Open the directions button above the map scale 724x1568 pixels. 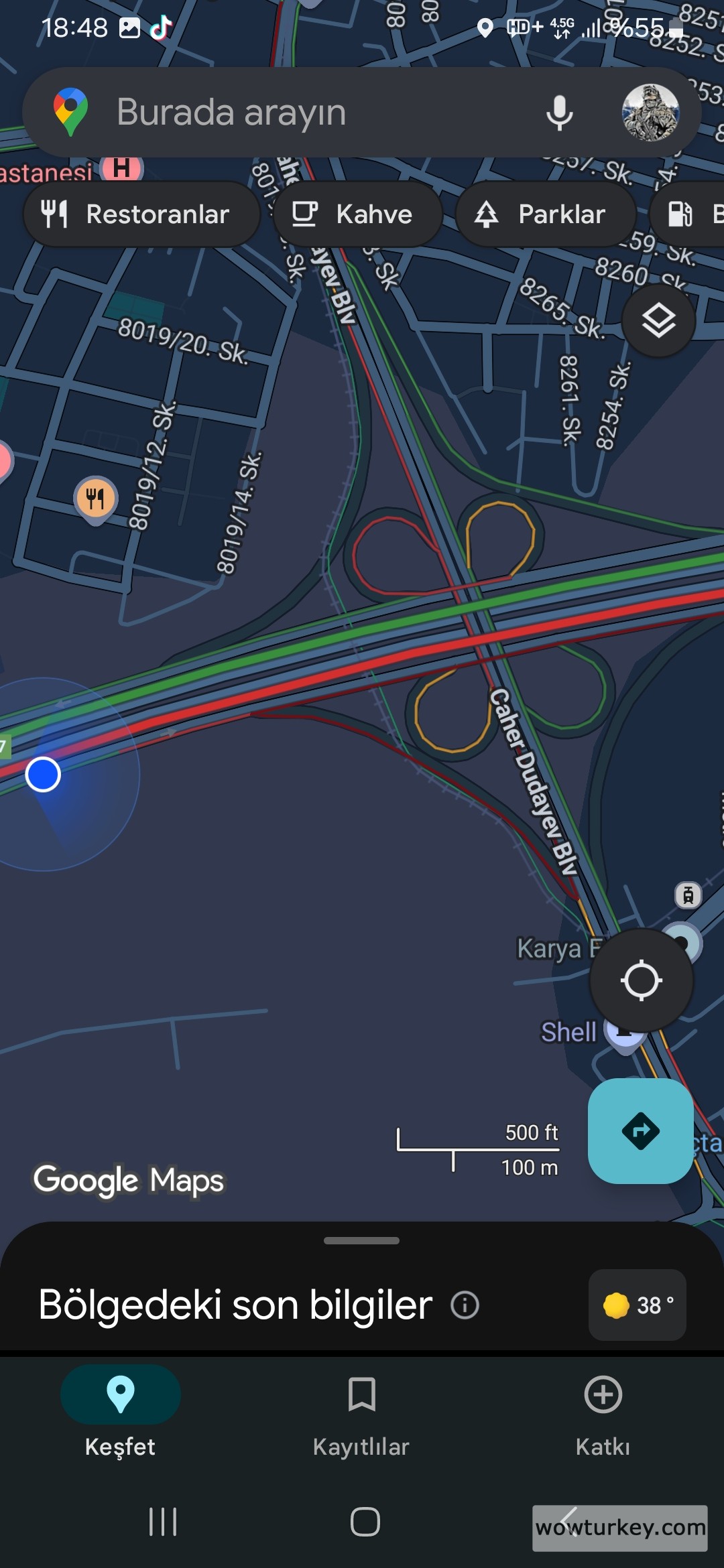coord(640,1132)
